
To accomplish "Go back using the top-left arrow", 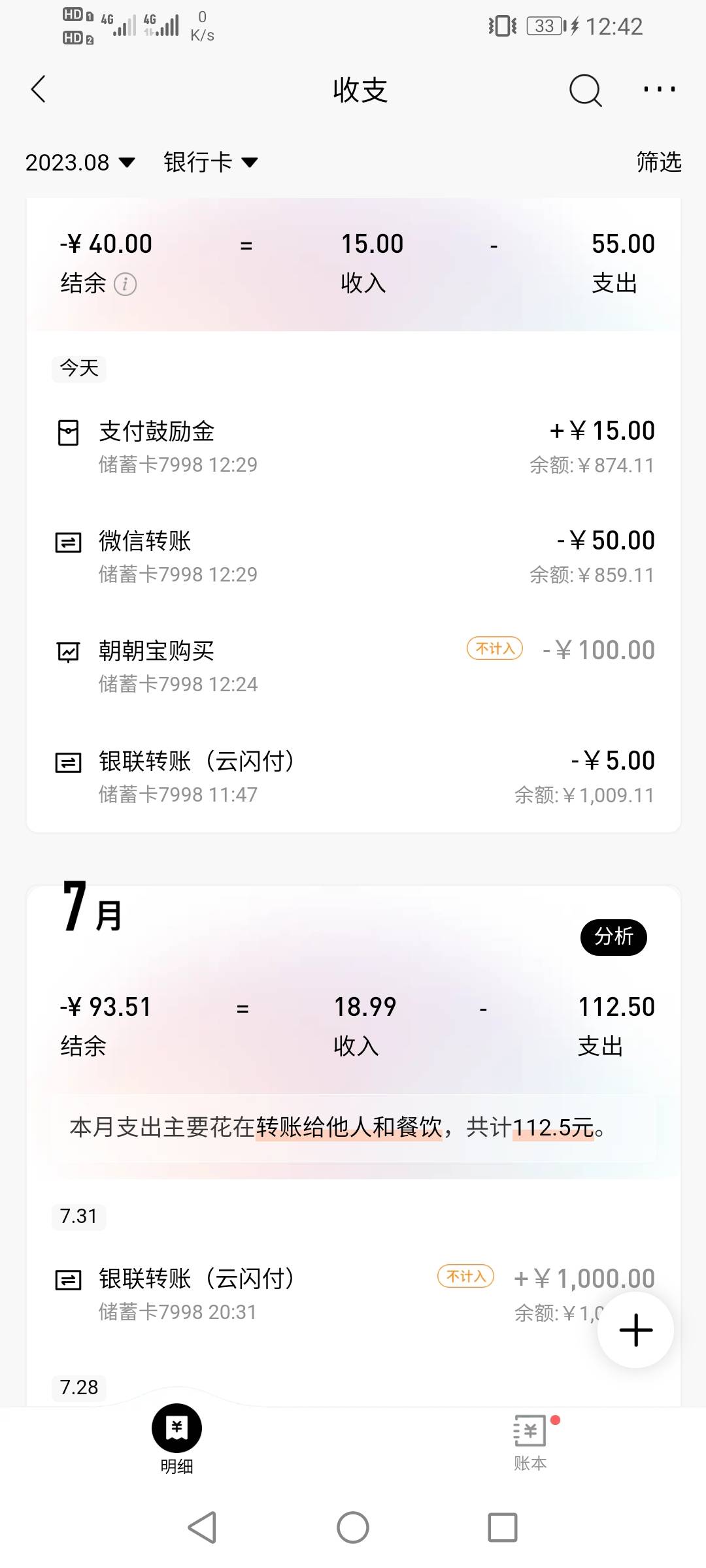I will click(x=39, y=90).
